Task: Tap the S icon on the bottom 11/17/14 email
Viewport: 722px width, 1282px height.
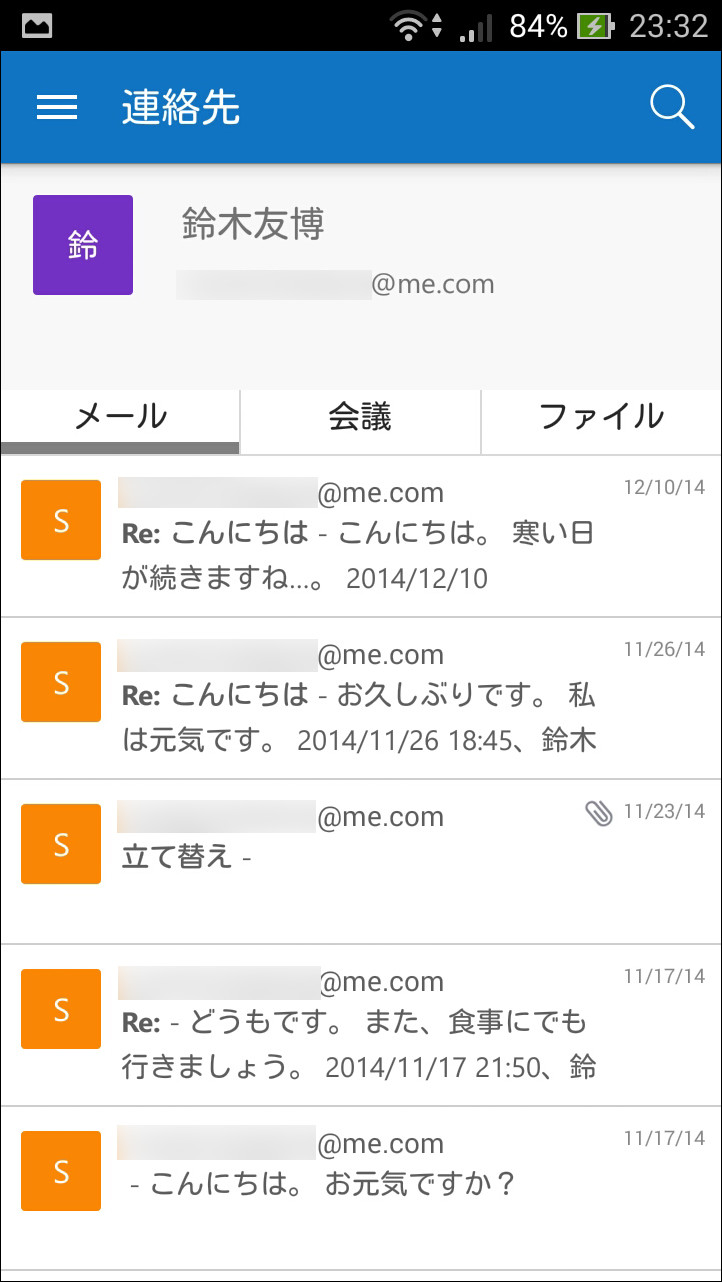Action: [x=60, y=1170]
